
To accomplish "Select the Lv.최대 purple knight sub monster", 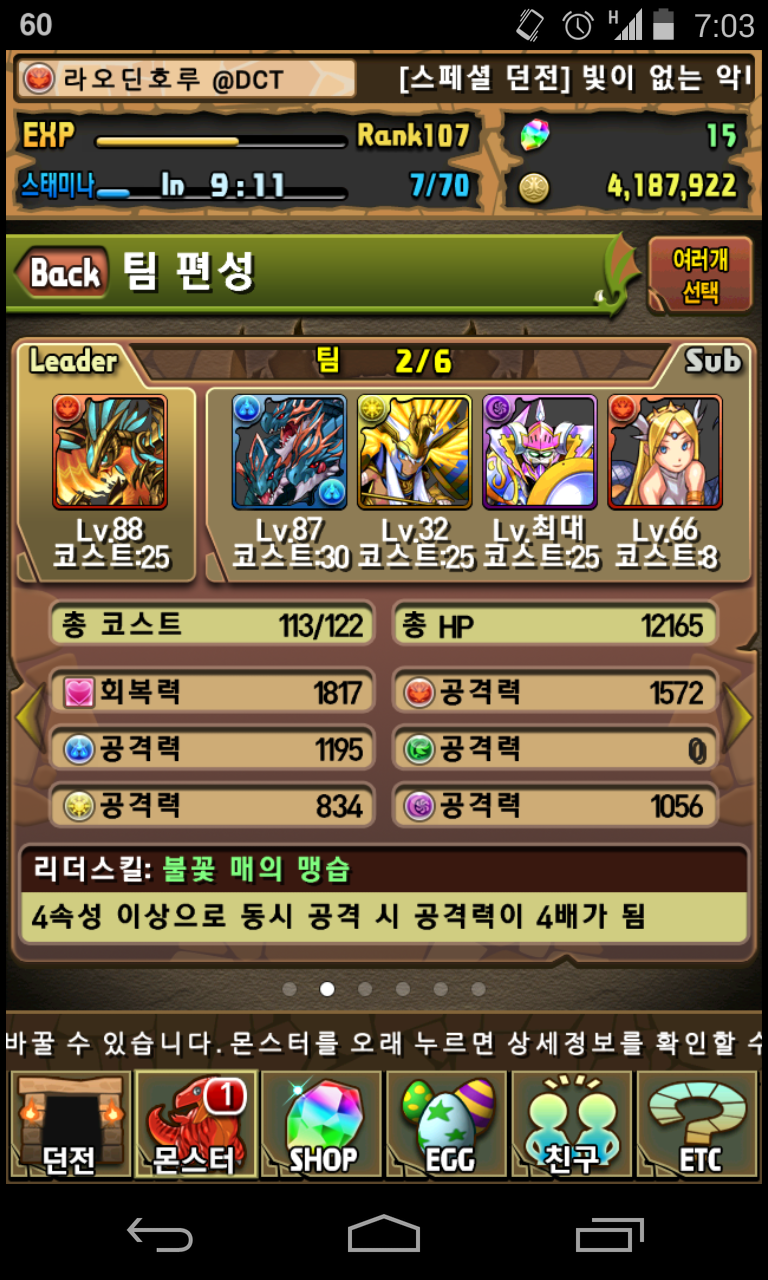I will pos(539,453).
